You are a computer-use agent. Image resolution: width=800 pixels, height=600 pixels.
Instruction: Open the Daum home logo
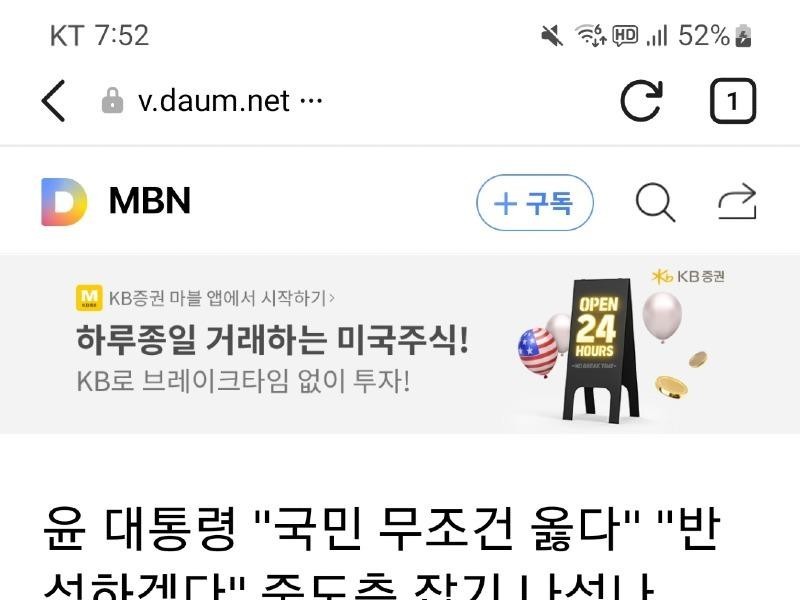tap(64, 203)
